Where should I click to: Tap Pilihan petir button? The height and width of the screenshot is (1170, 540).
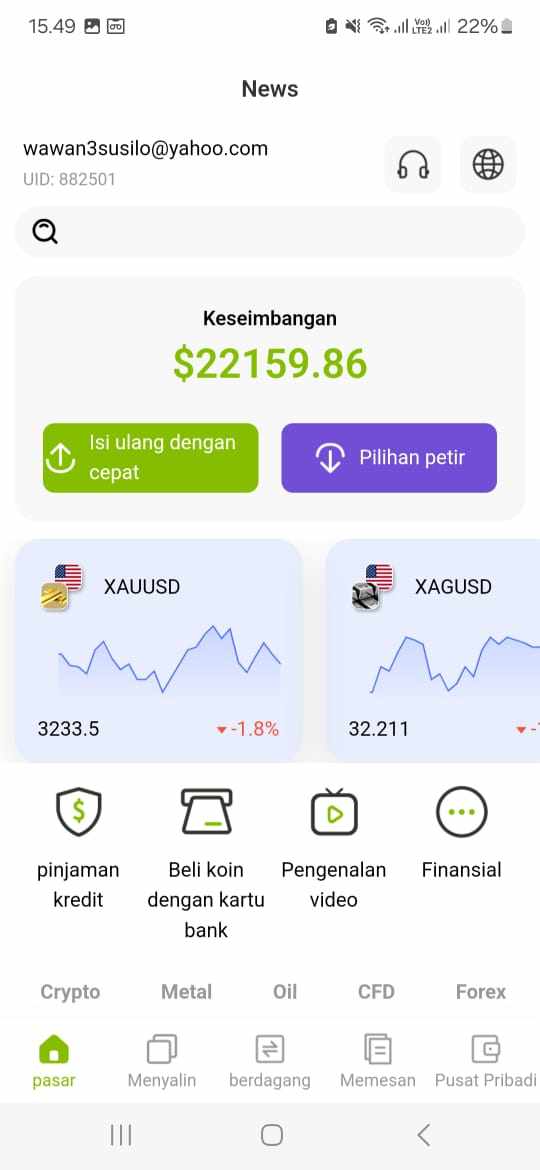[389, 457]
